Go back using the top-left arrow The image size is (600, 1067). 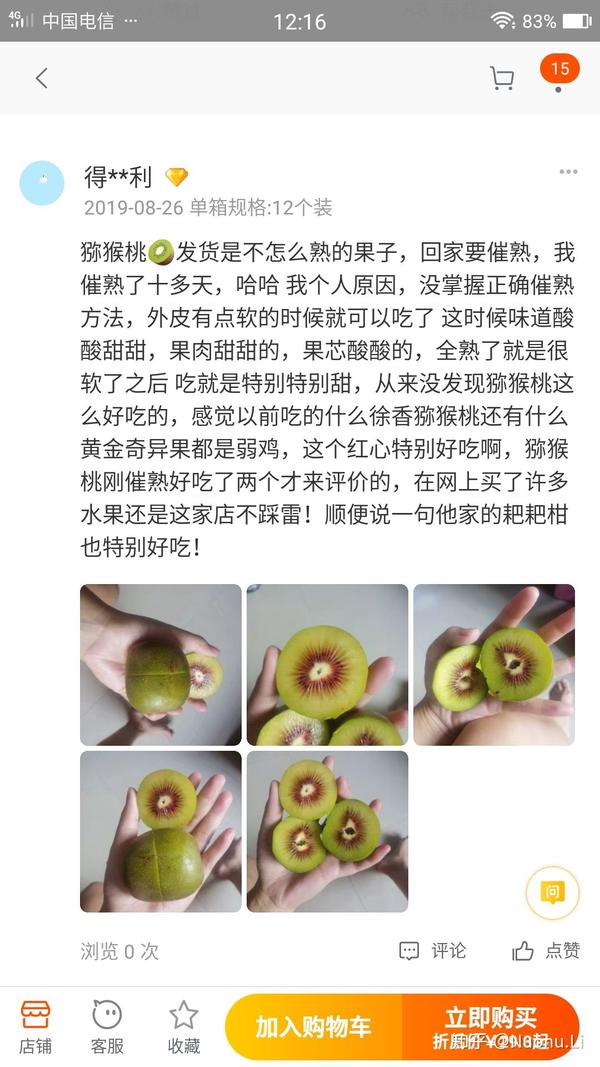pyautogui.click(x=41, y=78)
